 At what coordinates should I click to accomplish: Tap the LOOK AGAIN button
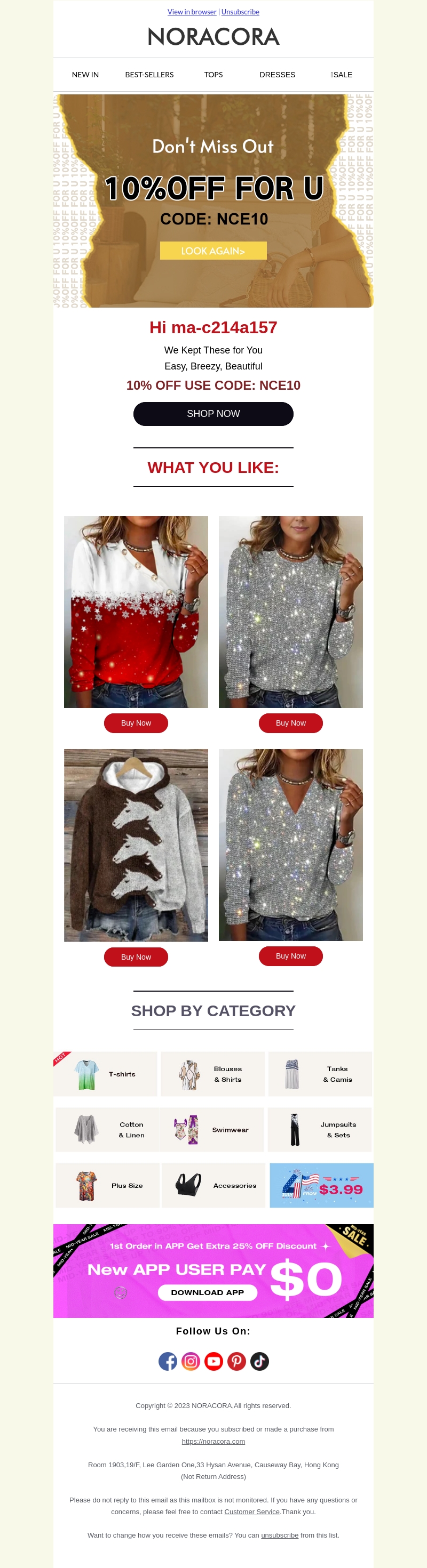[213, 251]
